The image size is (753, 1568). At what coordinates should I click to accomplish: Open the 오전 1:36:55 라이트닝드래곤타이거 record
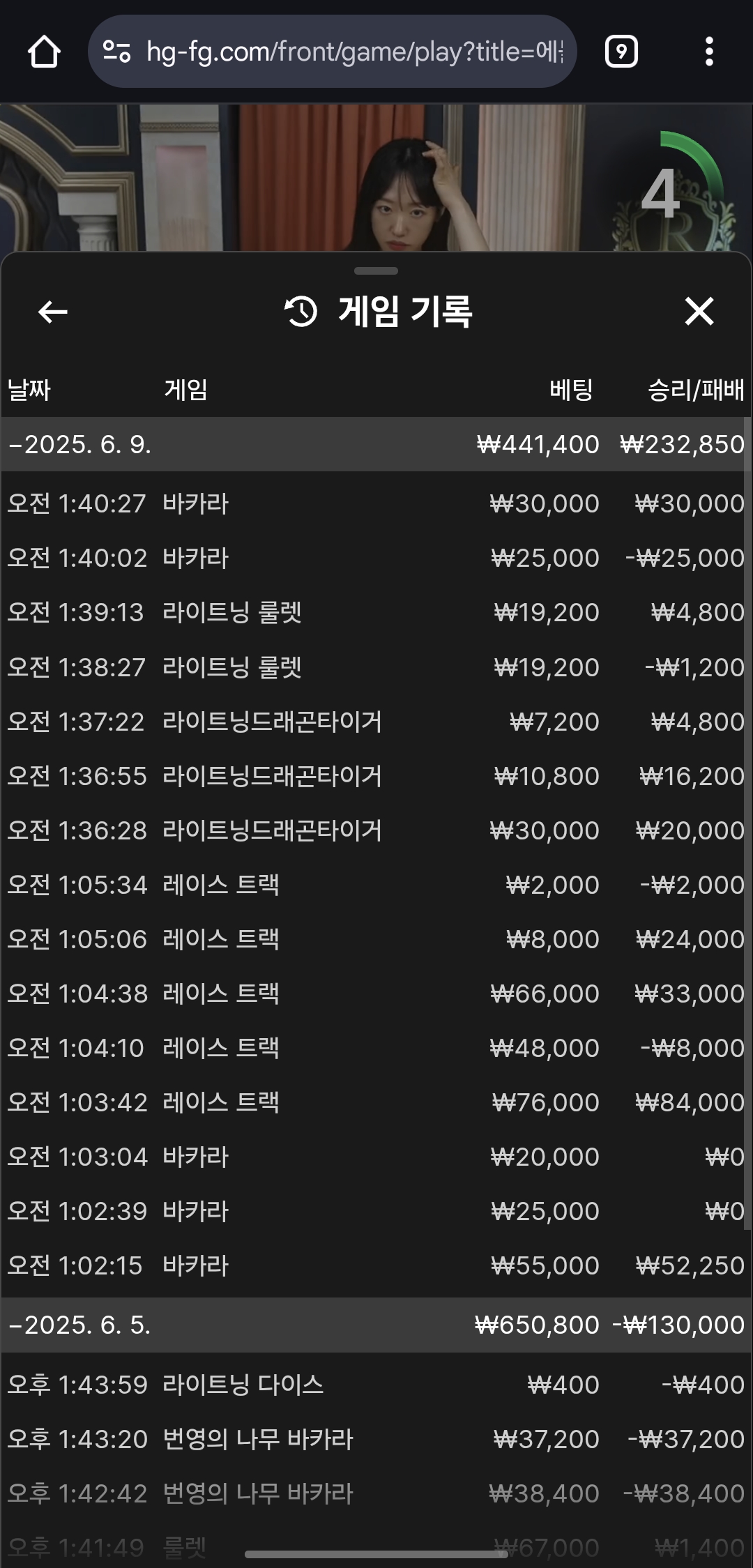376,775
